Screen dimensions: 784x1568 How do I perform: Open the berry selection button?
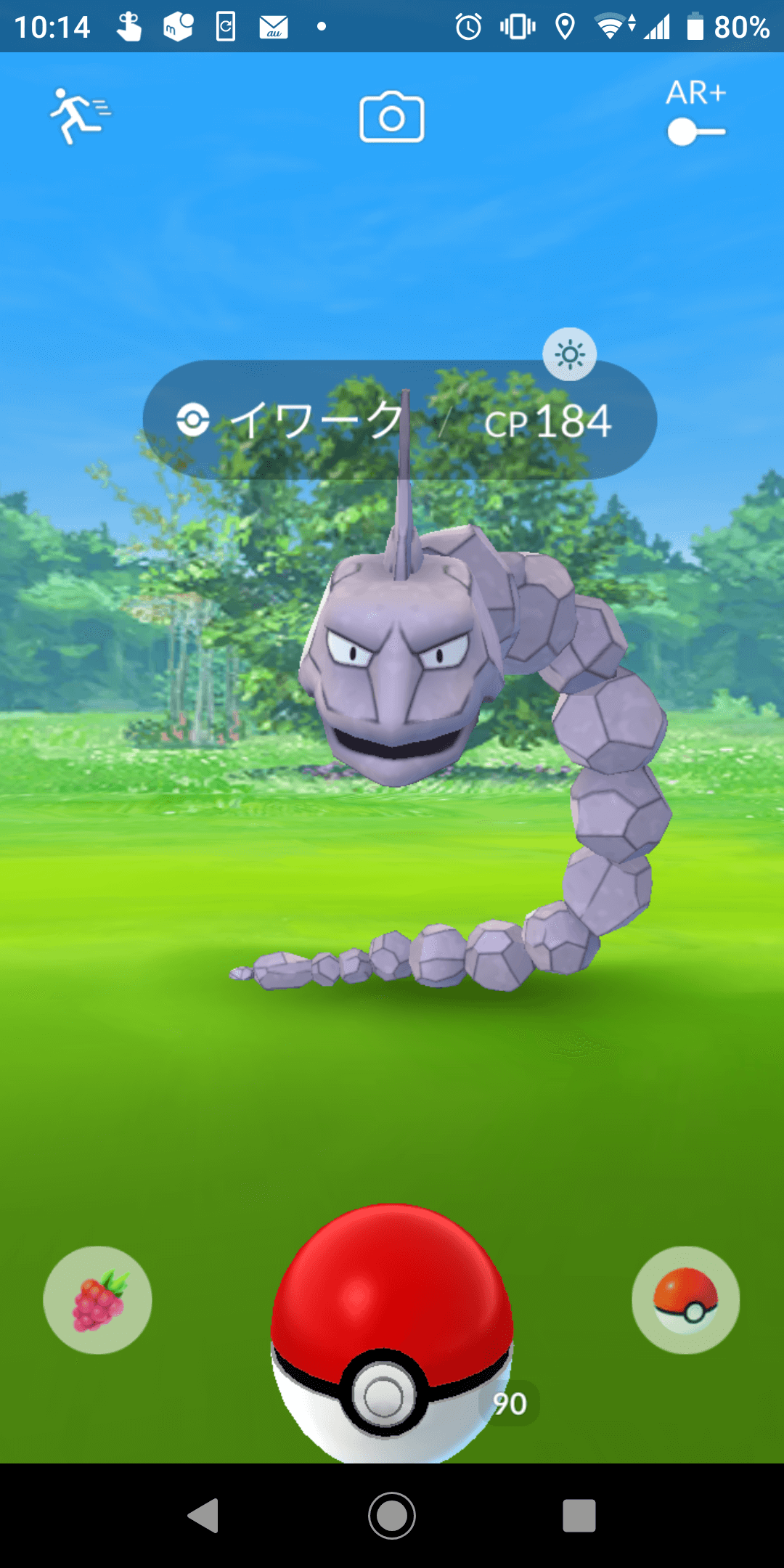click(x=98, y=1300)
